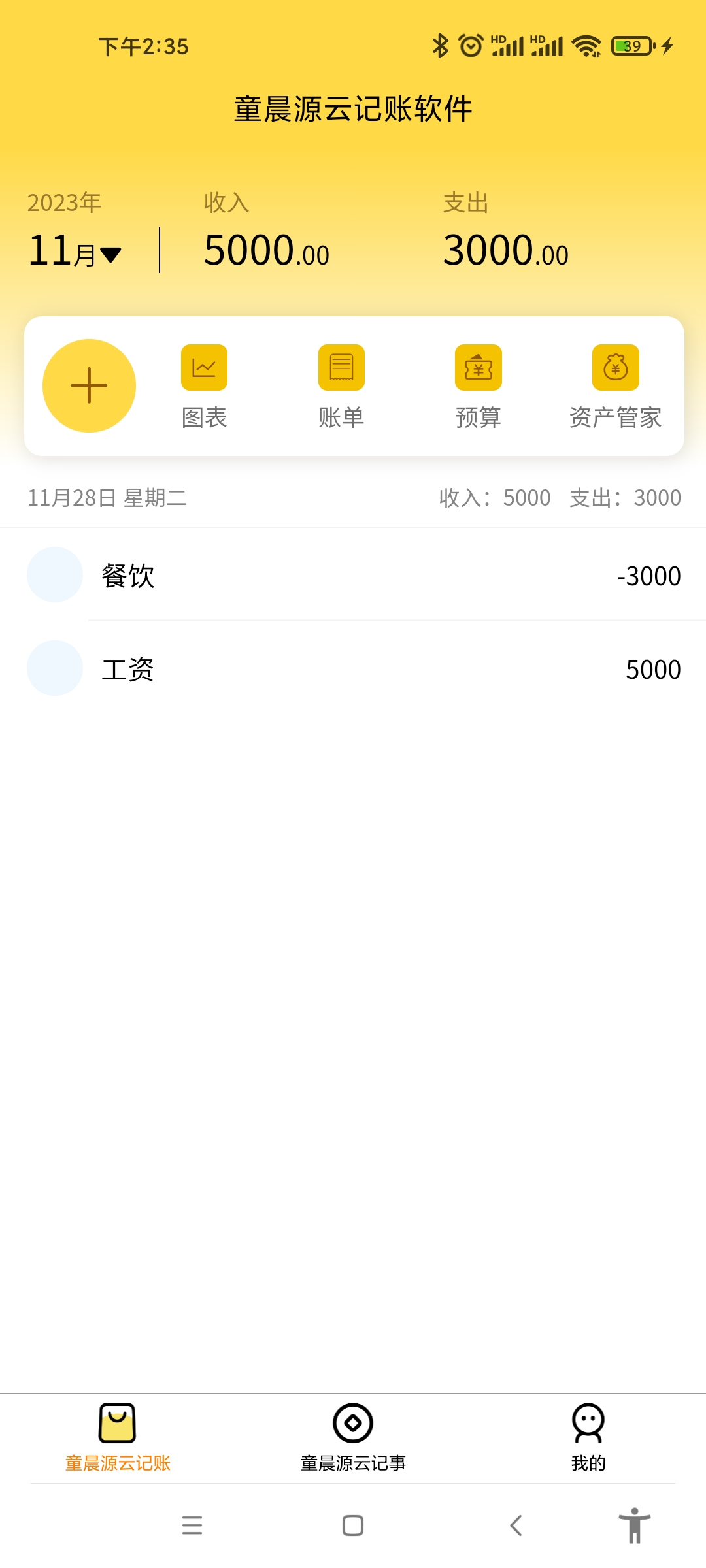This screenshot has width=706, height=1568.
Task: Tap the 收入 5000.00 summary
Action: click(x=267, y=250)
